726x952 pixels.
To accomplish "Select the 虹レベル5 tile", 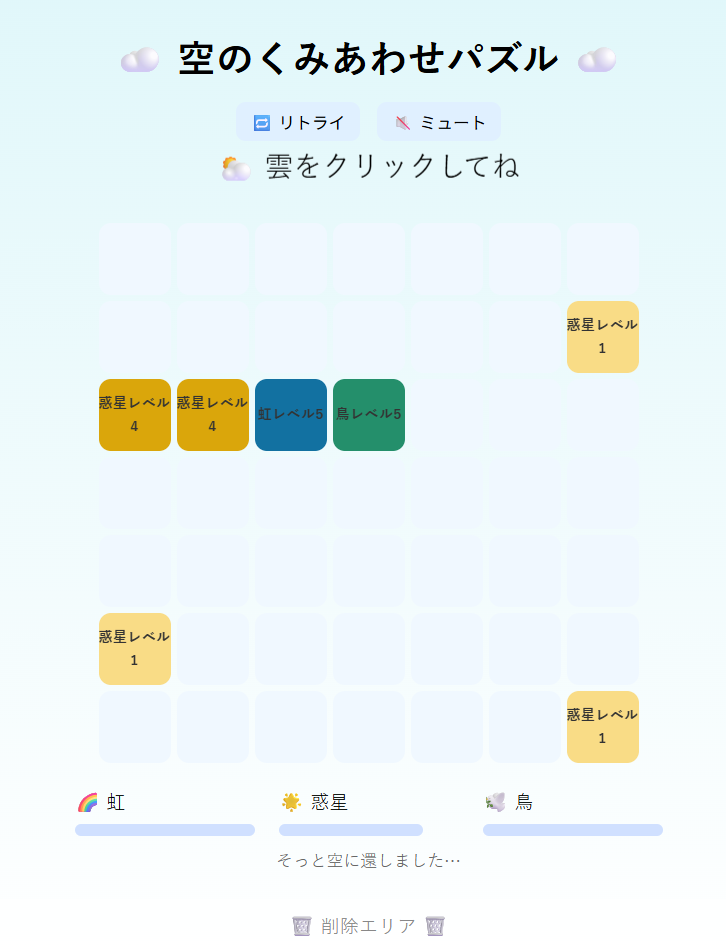I will click(x=291, y=415).
